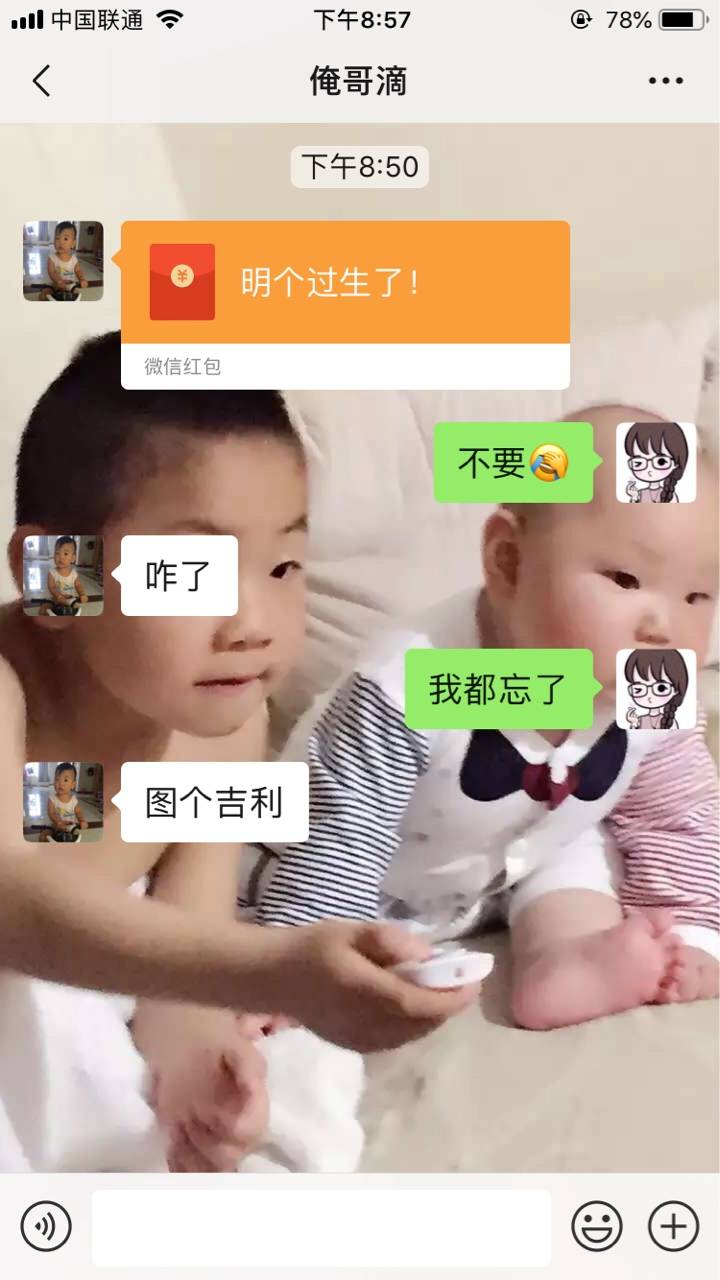The image size is (720, 1280).
Task: Open the chat details overflow menu
Action: tap(665, 81)
